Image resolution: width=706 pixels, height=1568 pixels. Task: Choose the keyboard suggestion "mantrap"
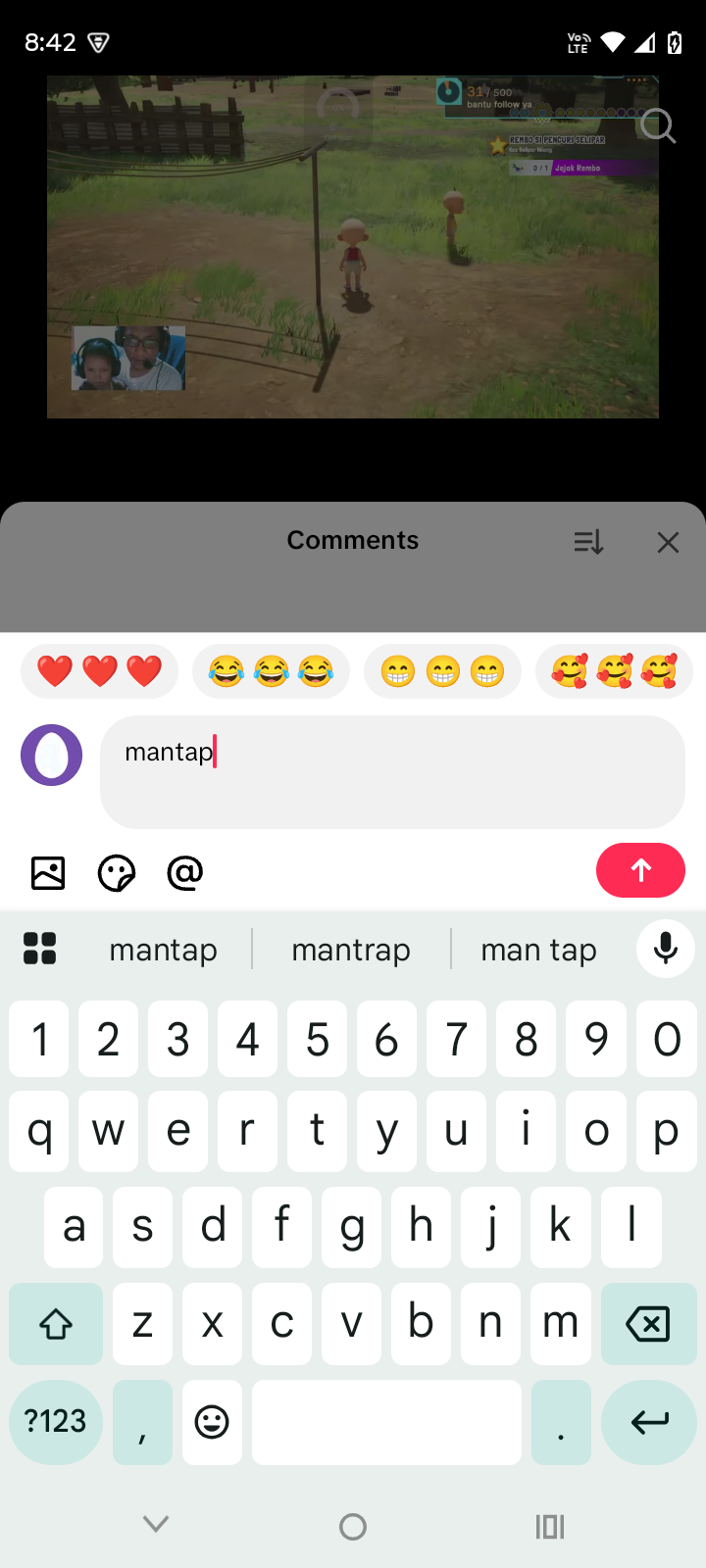coord(351,950)
